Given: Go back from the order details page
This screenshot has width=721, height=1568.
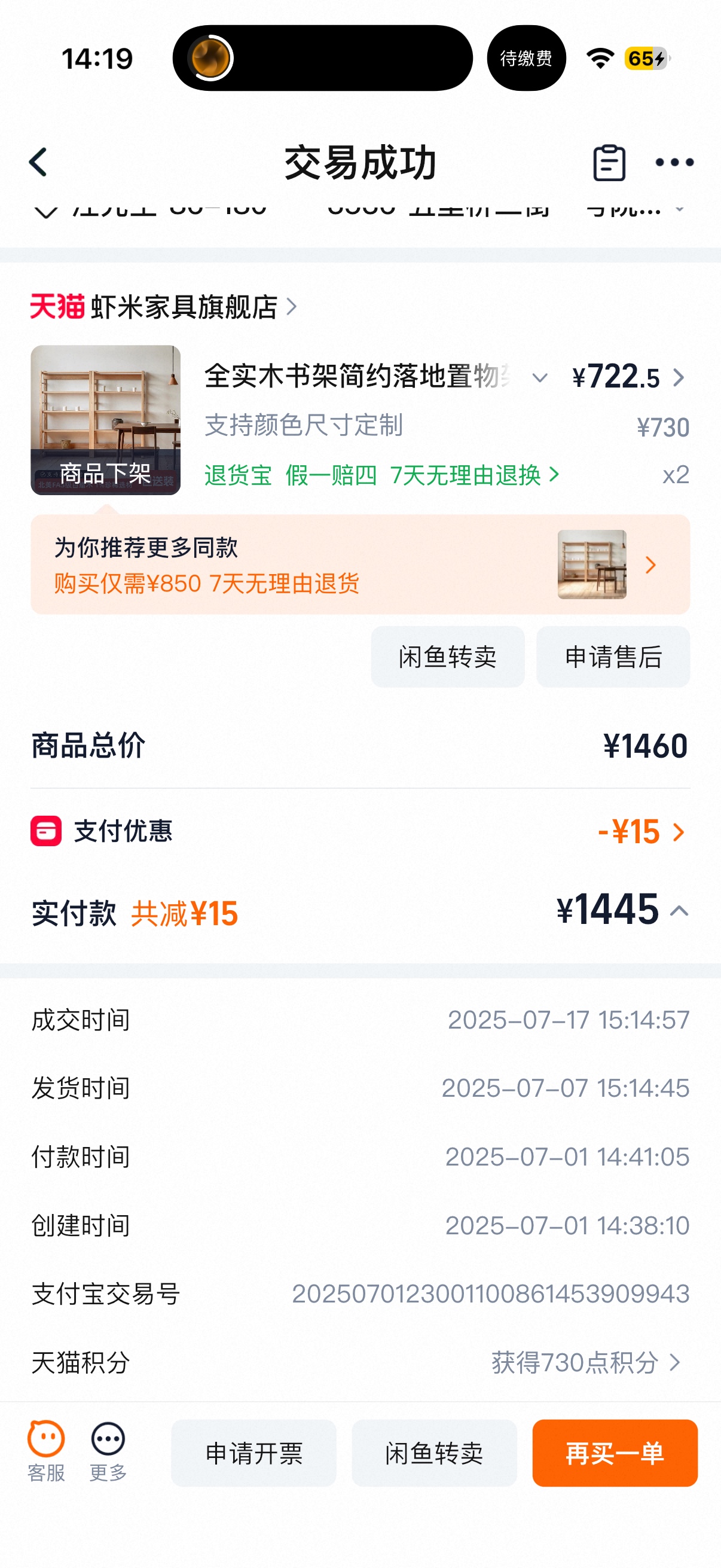Looking at the screenshot, I should pyautogui.click(x=38, y=163).
